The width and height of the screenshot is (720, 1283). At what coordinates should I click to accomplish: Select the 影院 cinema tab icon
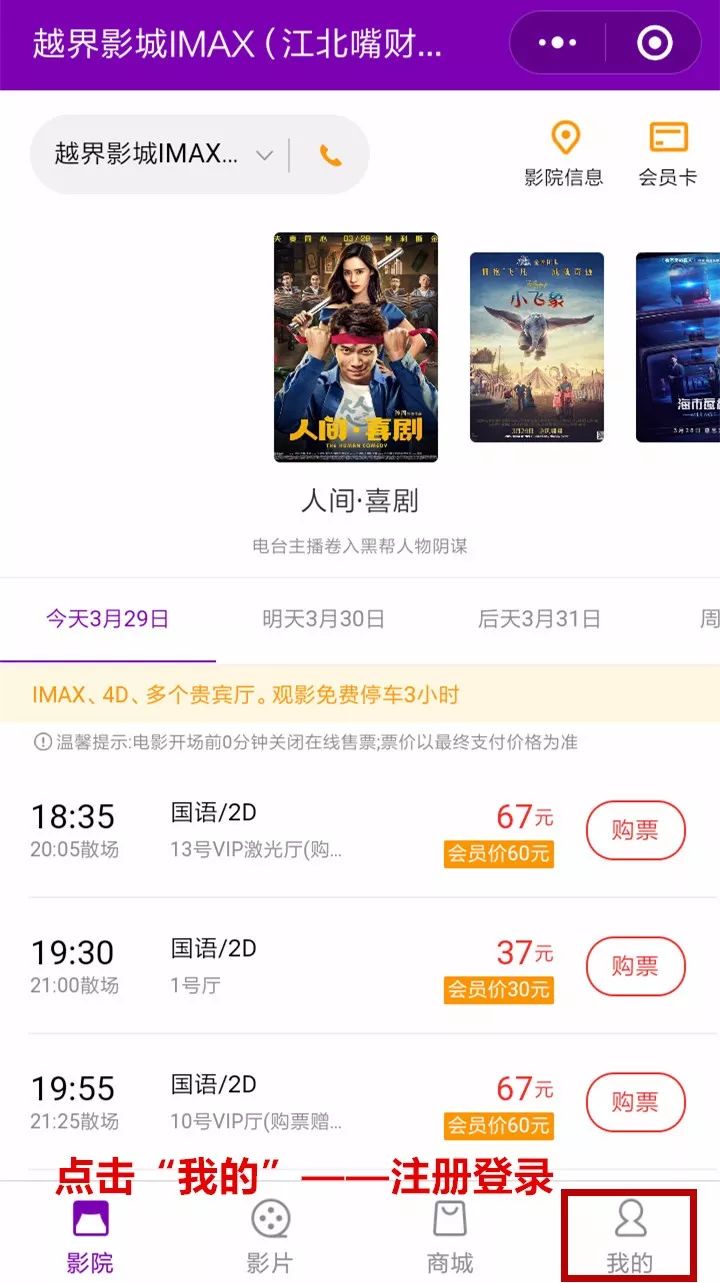88,1222
